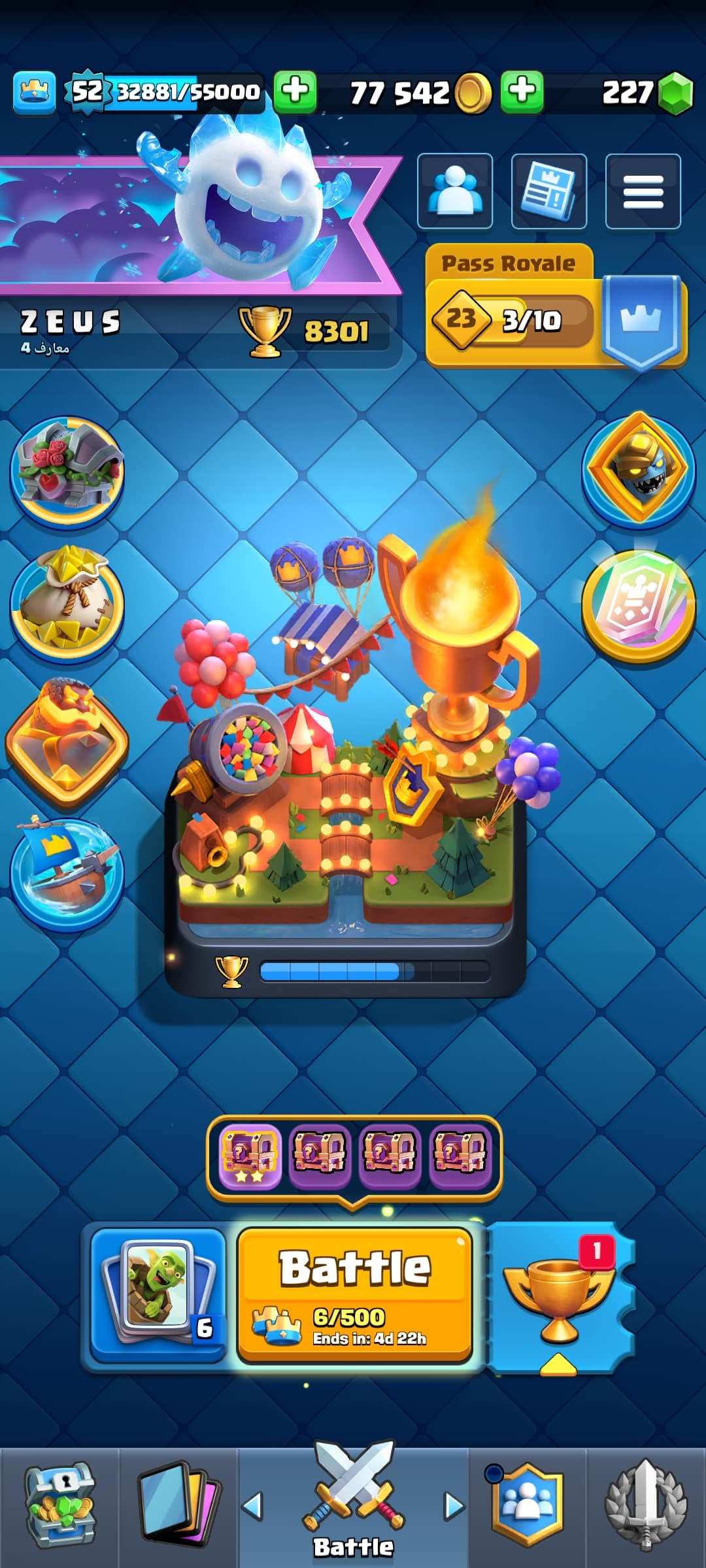Open the golden goblin event icon
The height and width of the screenshot is (1568, 706).
639,469
